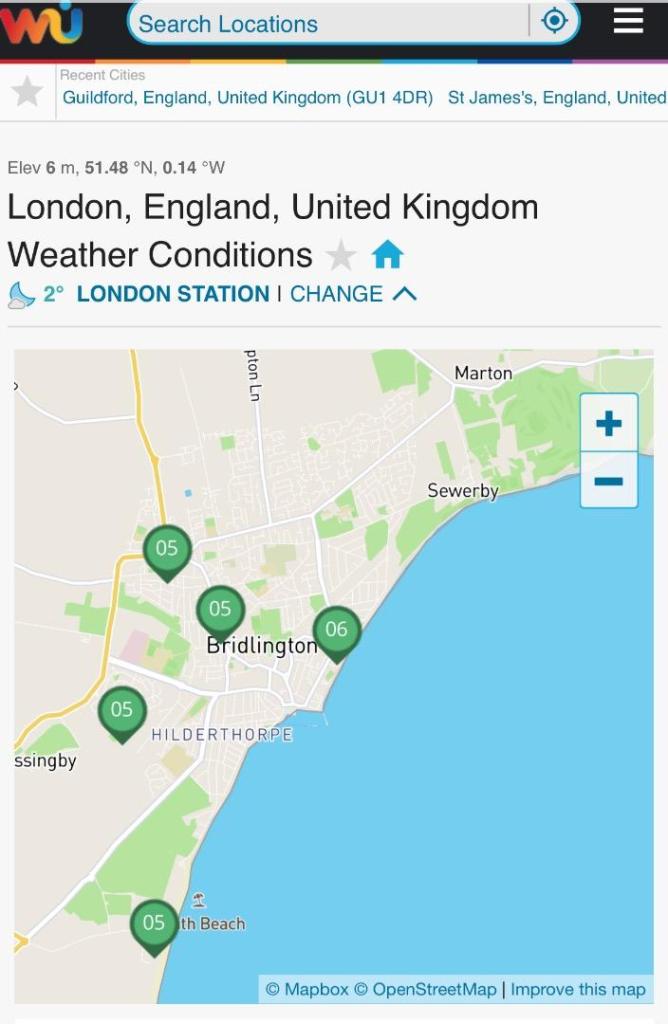Zoom out on the map
This screenshot has width=668, height=1024.
tap(608, 481)
